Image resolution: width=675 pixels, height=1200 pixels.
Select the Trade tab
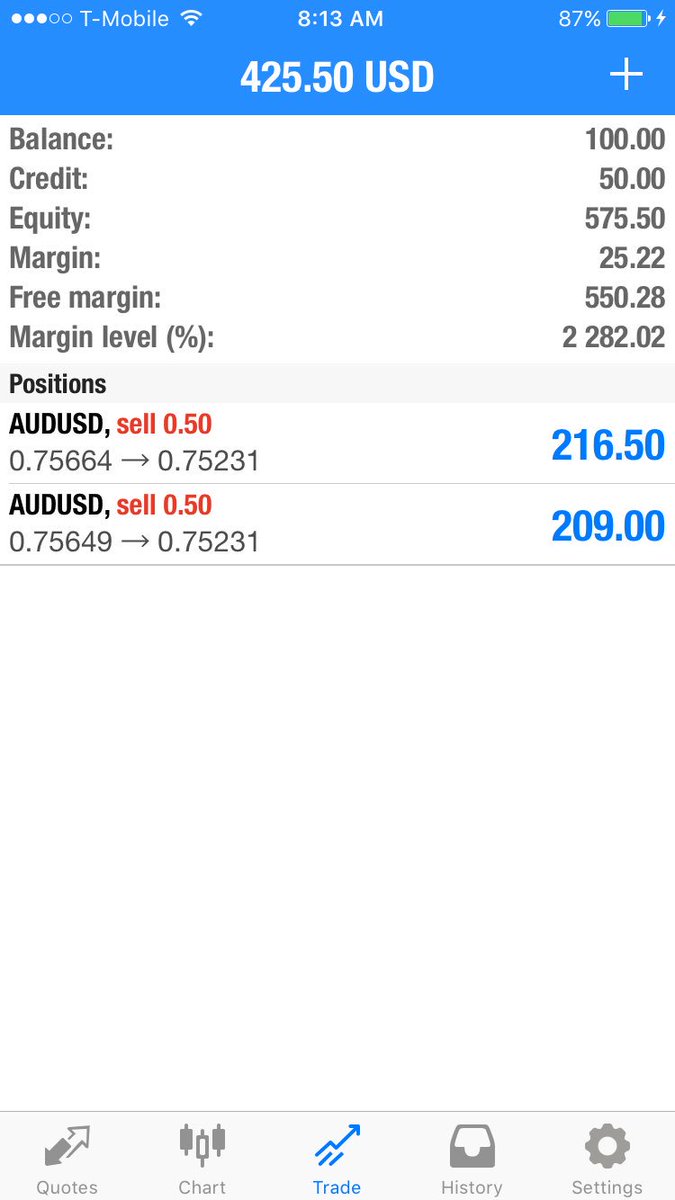coord(337,1157)
